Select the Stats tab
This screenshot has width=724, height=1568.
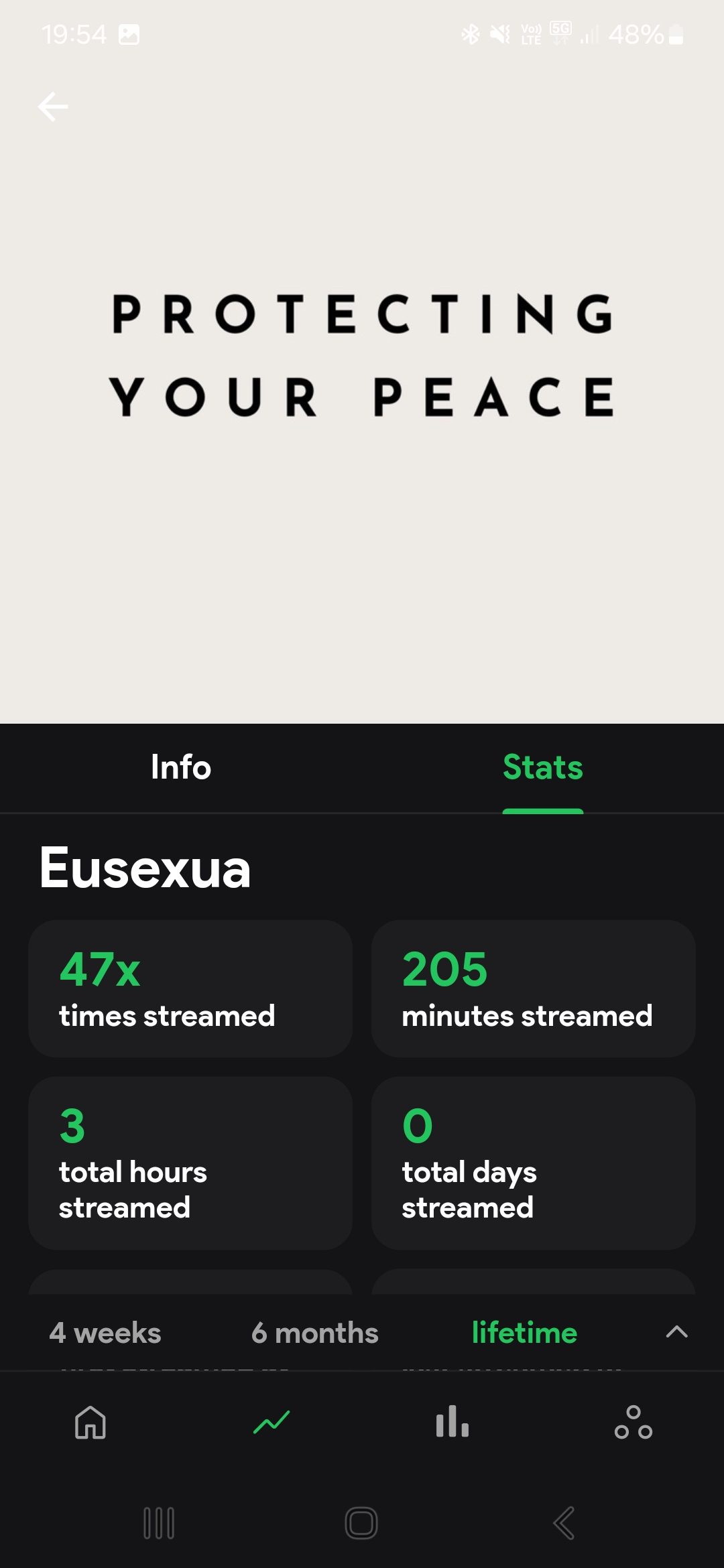point(542,767)
